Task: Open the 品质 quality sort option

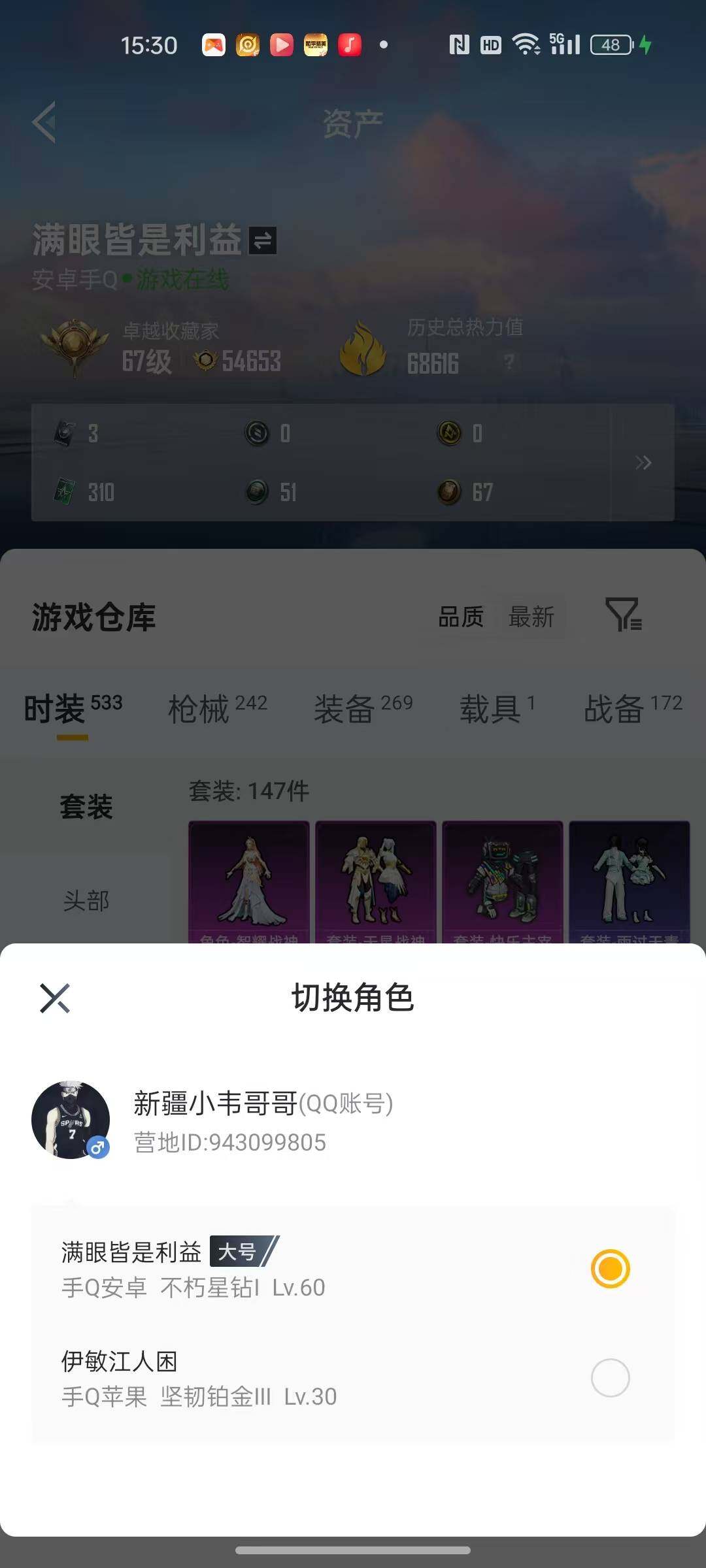Action: click(x=462, y=617)
